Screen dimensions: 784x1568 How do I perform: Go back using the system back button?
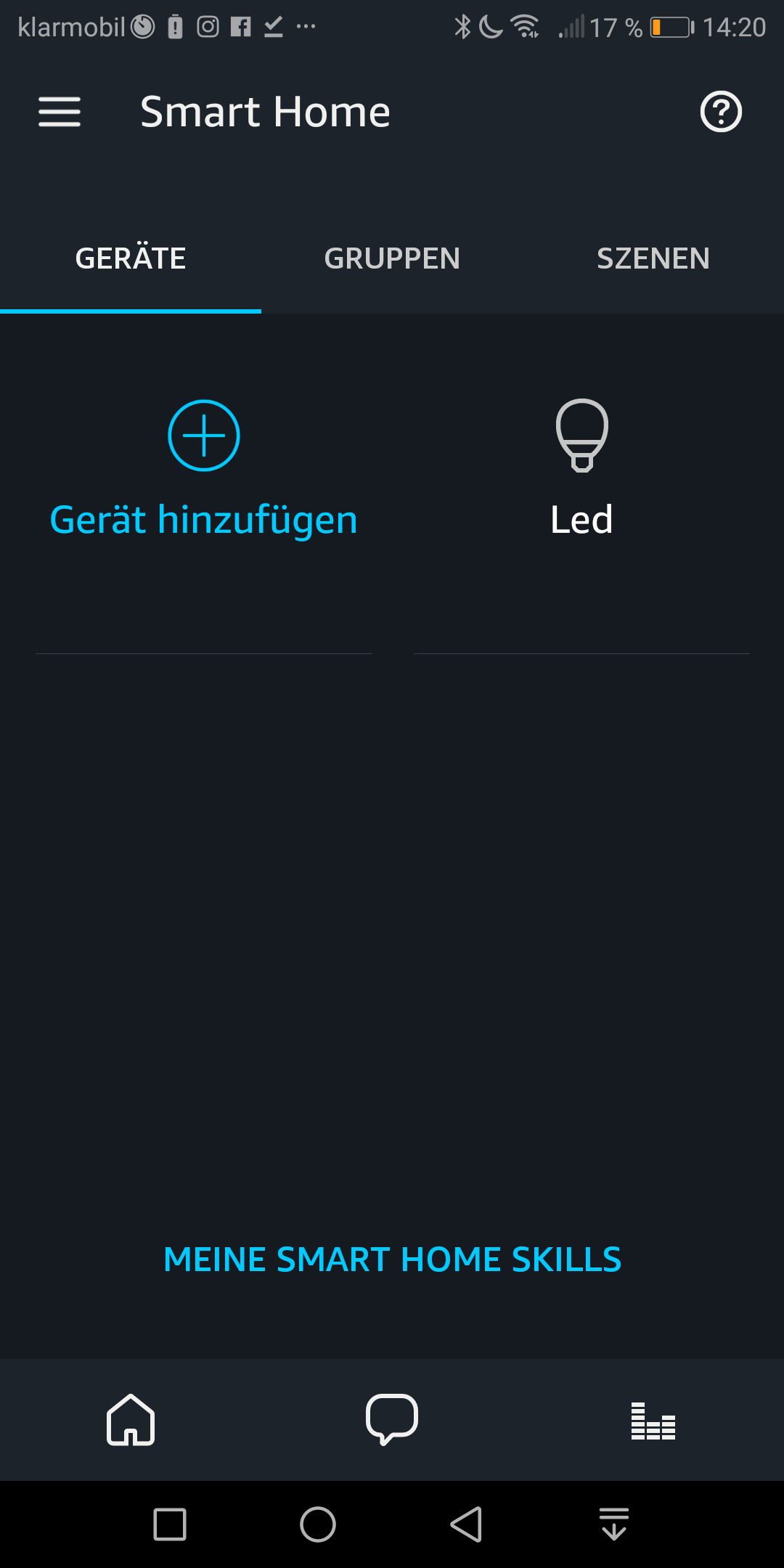(x=466, y=1524)
